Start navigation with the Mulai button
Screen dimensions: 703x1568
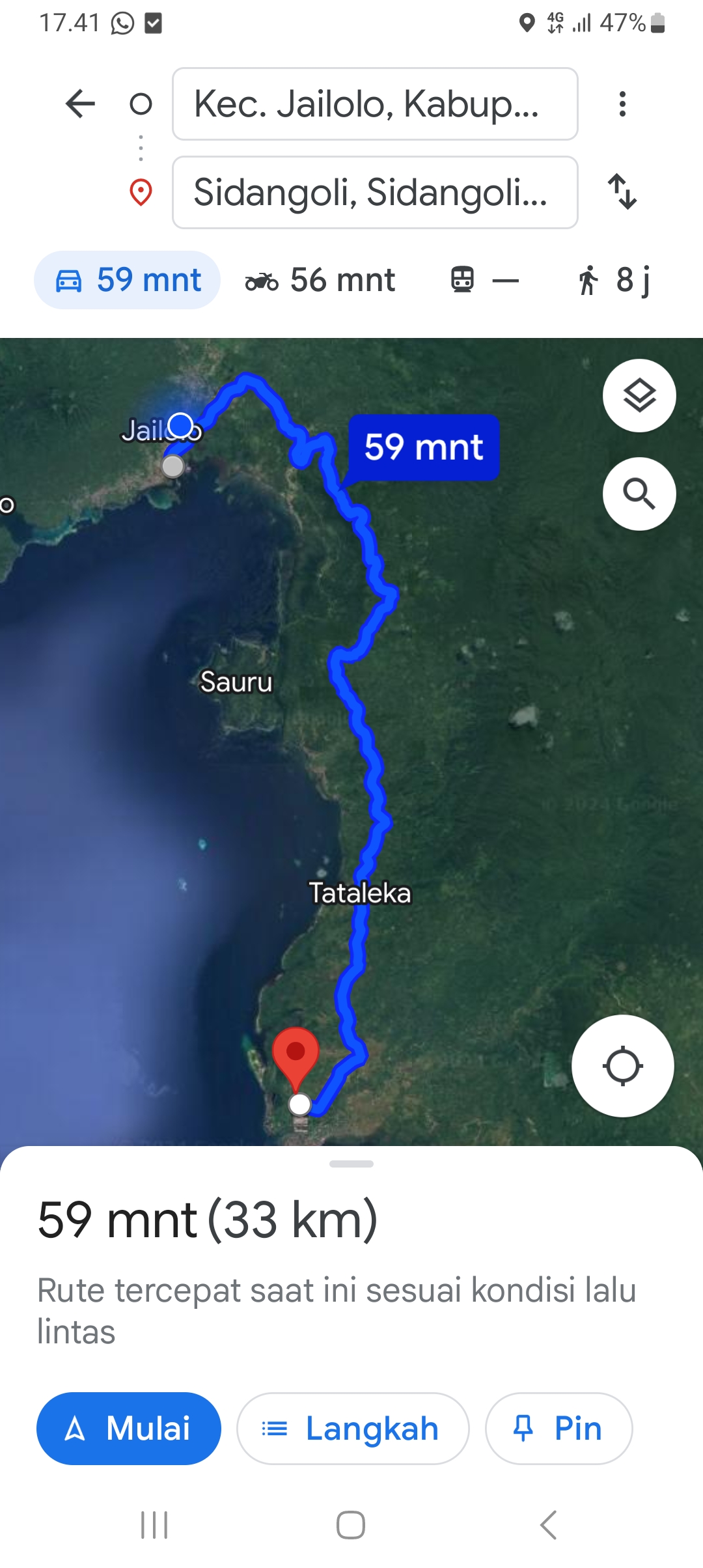pos(129,1429)
